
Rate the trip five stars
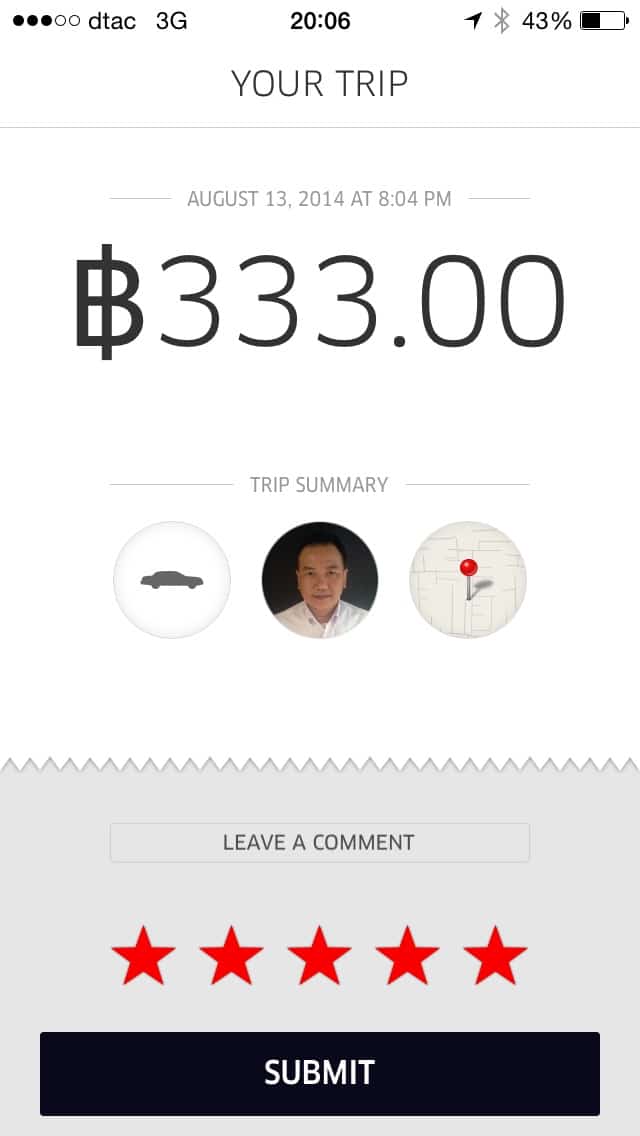click(495, 956)
